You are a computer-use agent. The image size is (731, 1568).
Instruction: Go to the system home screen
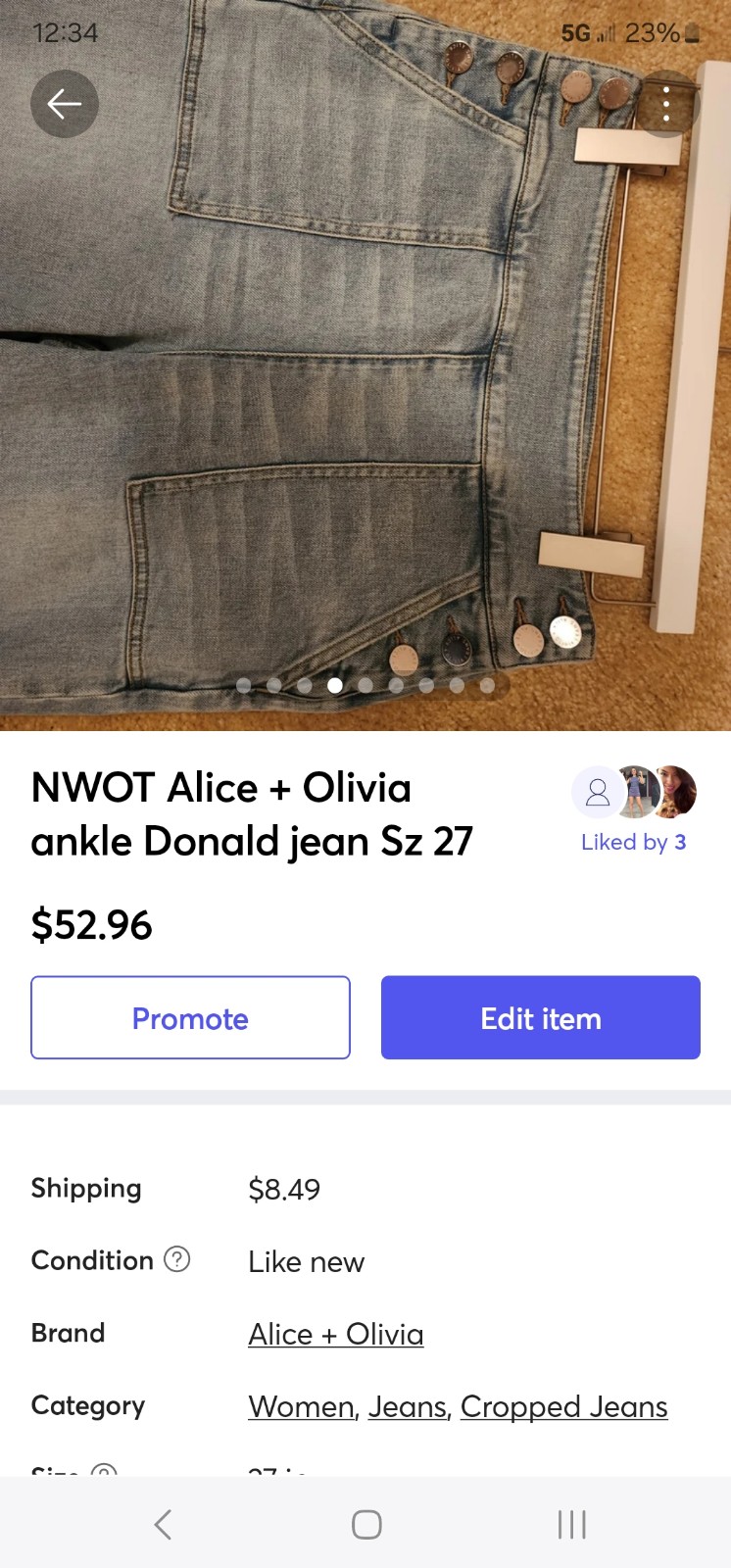click(x=366, y=1524)
